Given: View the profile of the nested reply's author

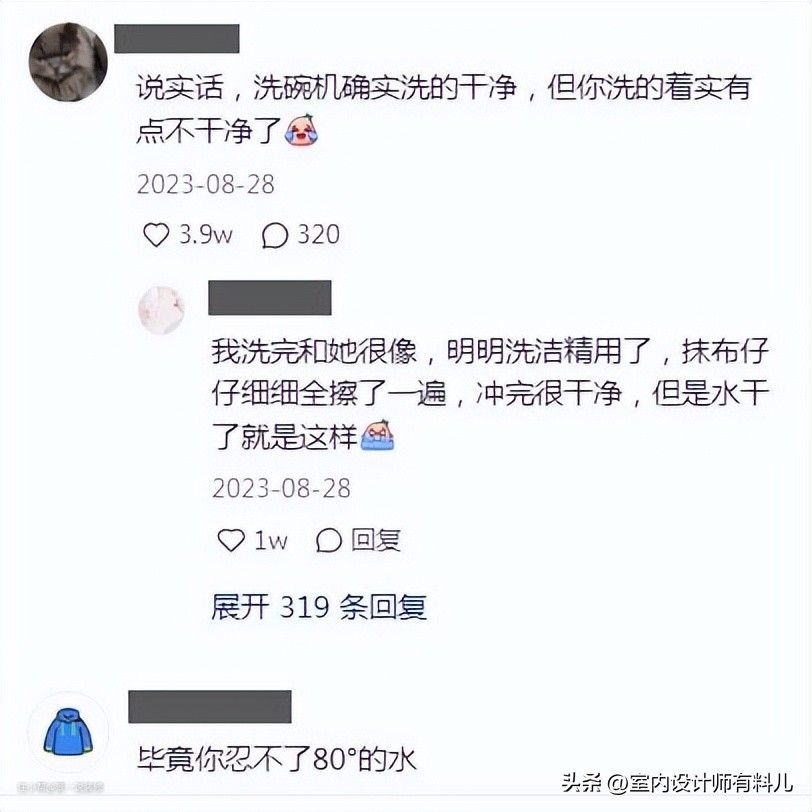Looking at the screenshot, I should pos(162,309).
